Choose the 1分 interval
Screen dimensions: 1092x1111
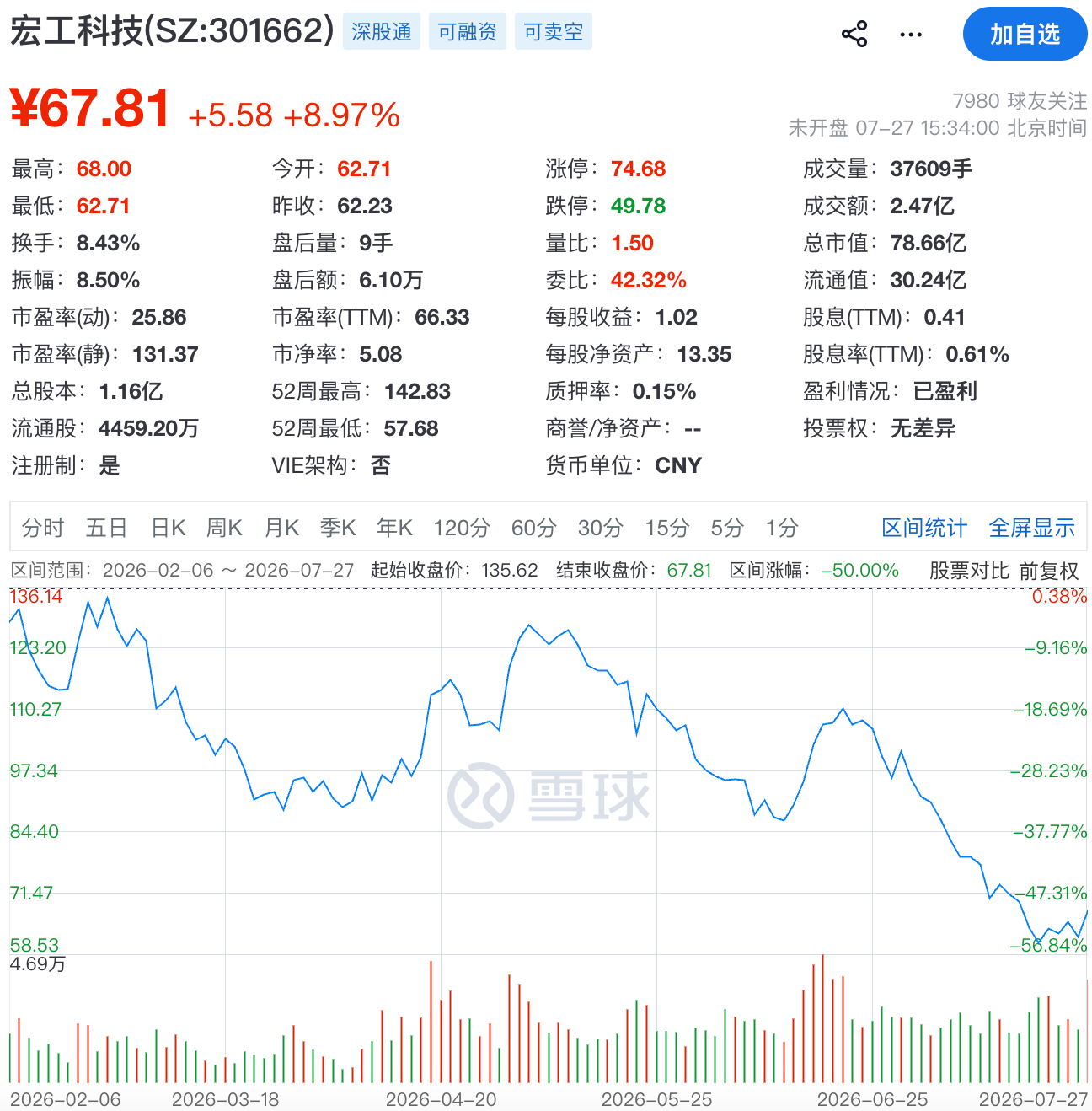782,528
